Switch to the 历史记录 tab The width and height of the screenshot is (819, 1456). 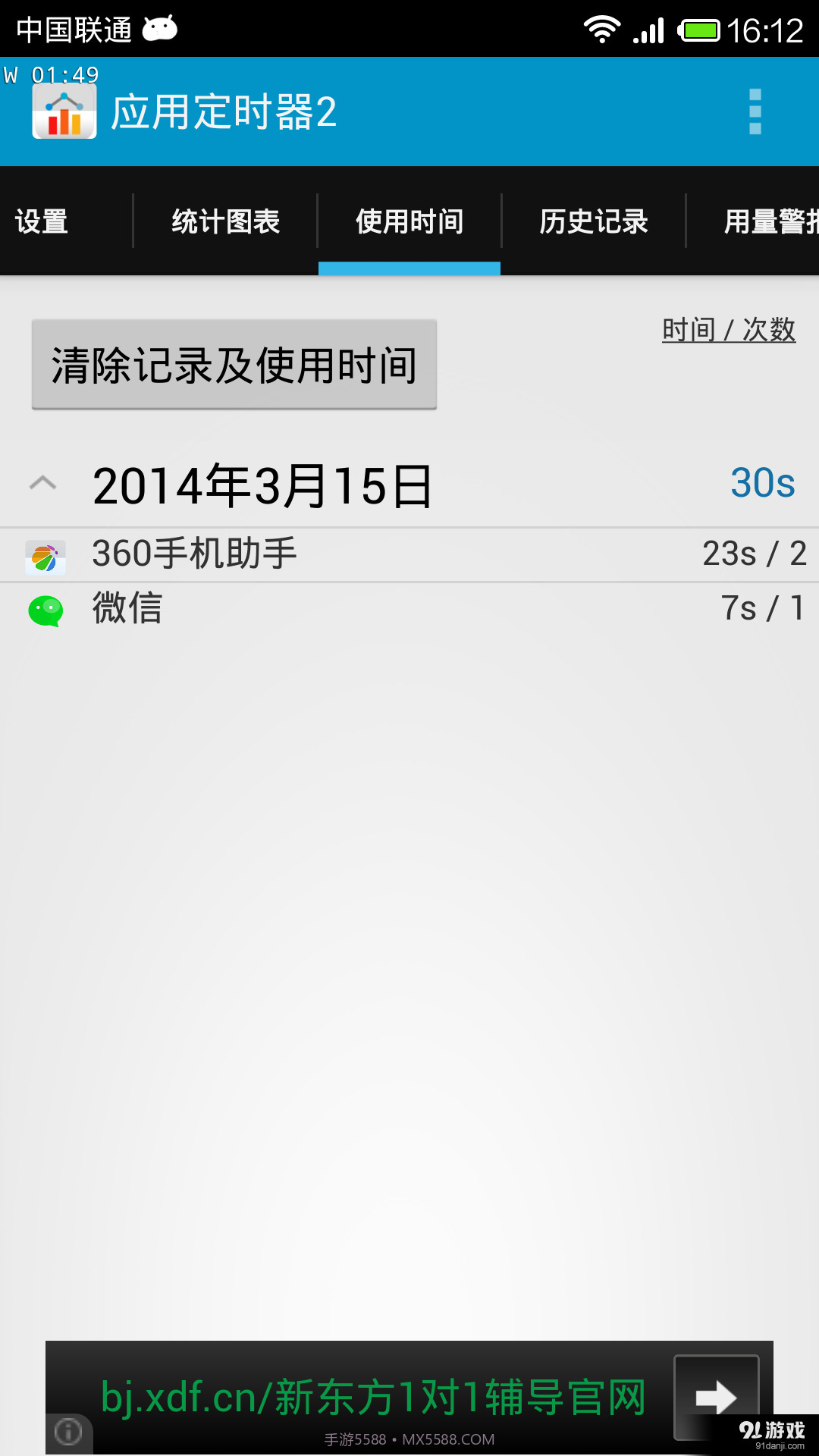coord(593,221)
